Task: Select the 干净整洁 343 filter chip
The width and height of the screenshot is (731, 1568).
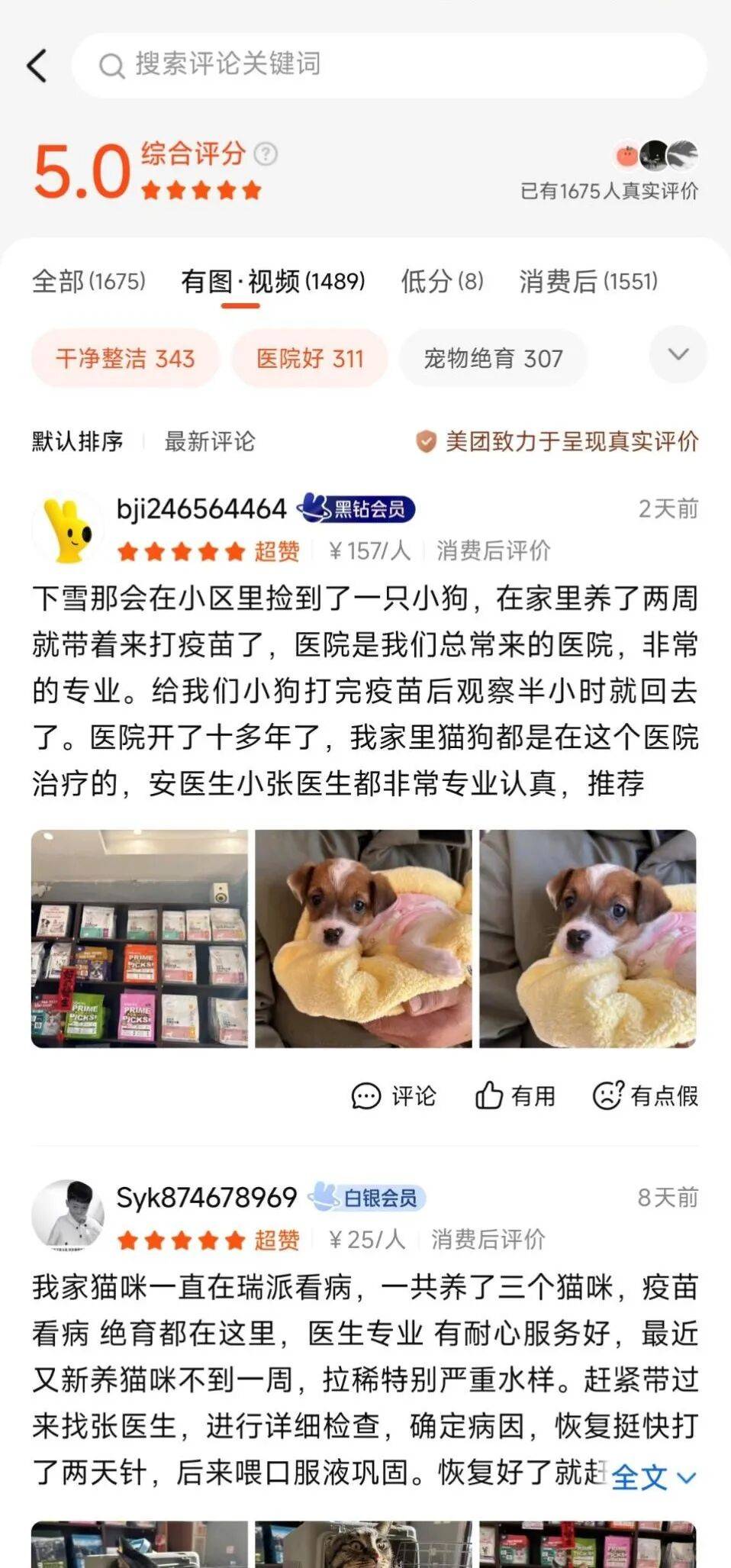Action: [125, 358]
